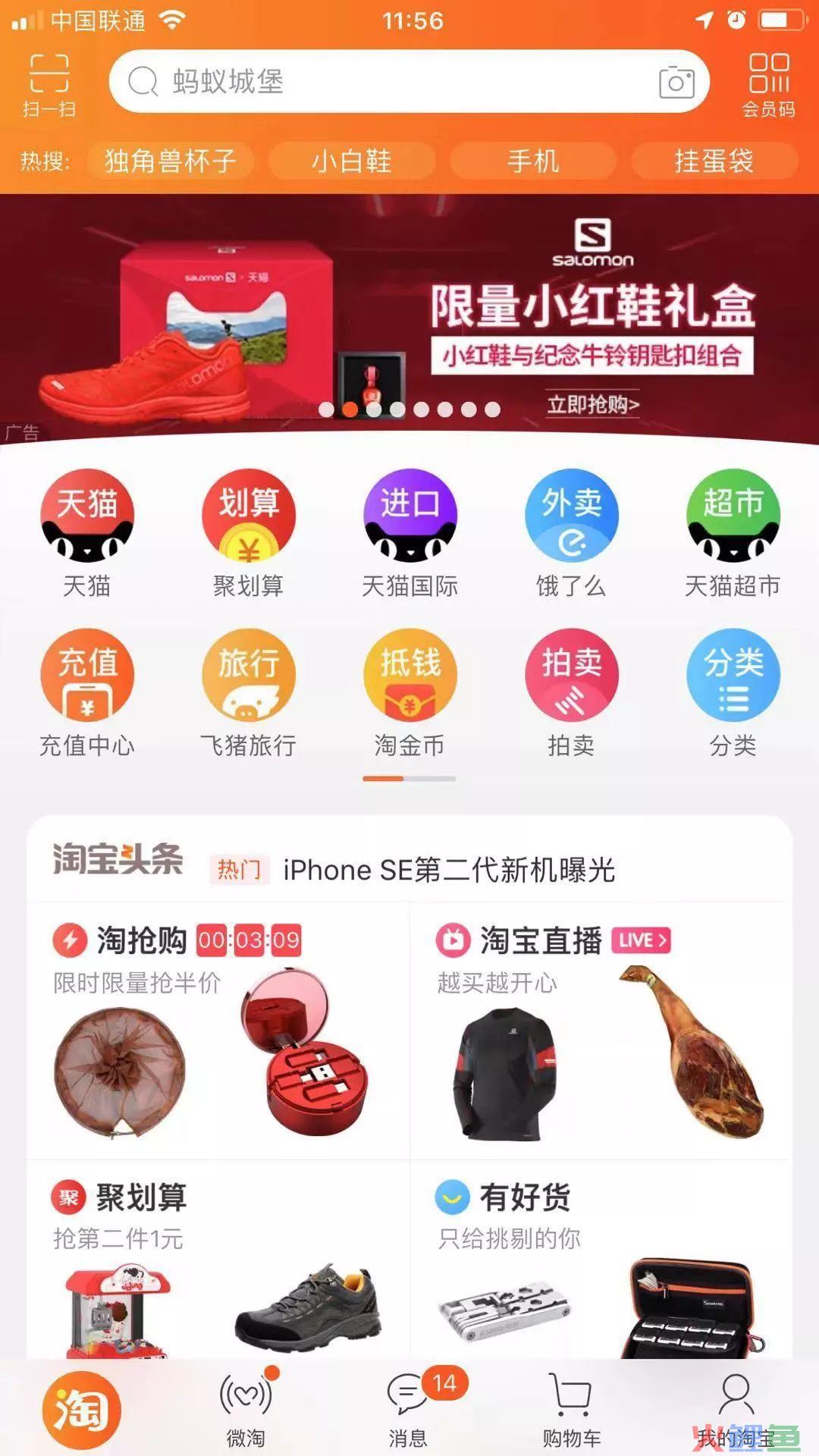Open 充值中心 top-up
This screenshot has width=819, height=1456.
(87, 692)
